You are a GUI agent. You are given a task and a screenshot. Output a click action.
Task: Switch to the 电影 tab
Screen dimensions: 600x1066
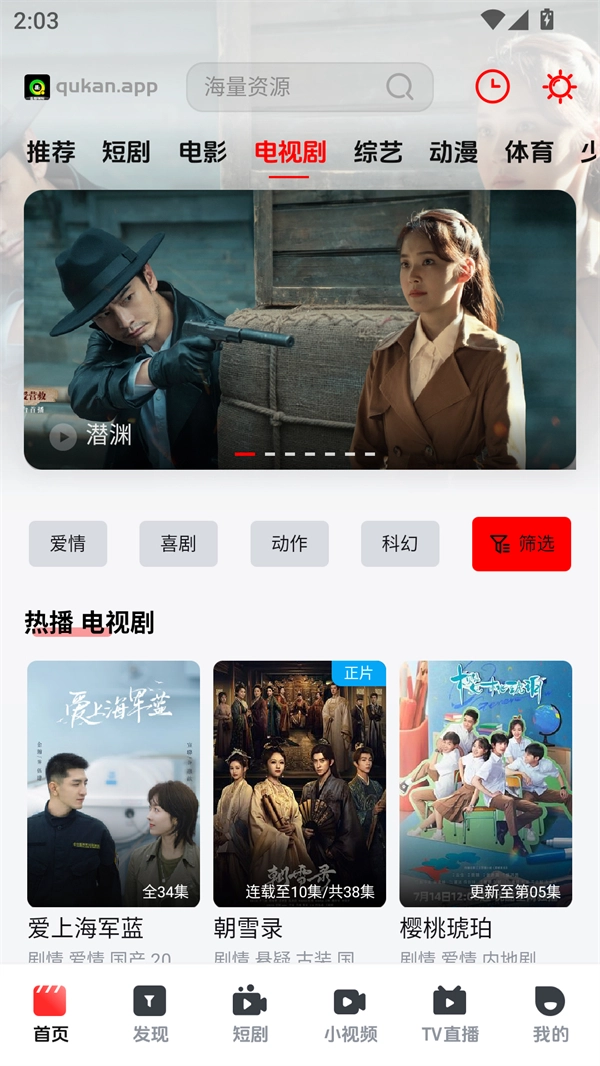coord(203,152)
